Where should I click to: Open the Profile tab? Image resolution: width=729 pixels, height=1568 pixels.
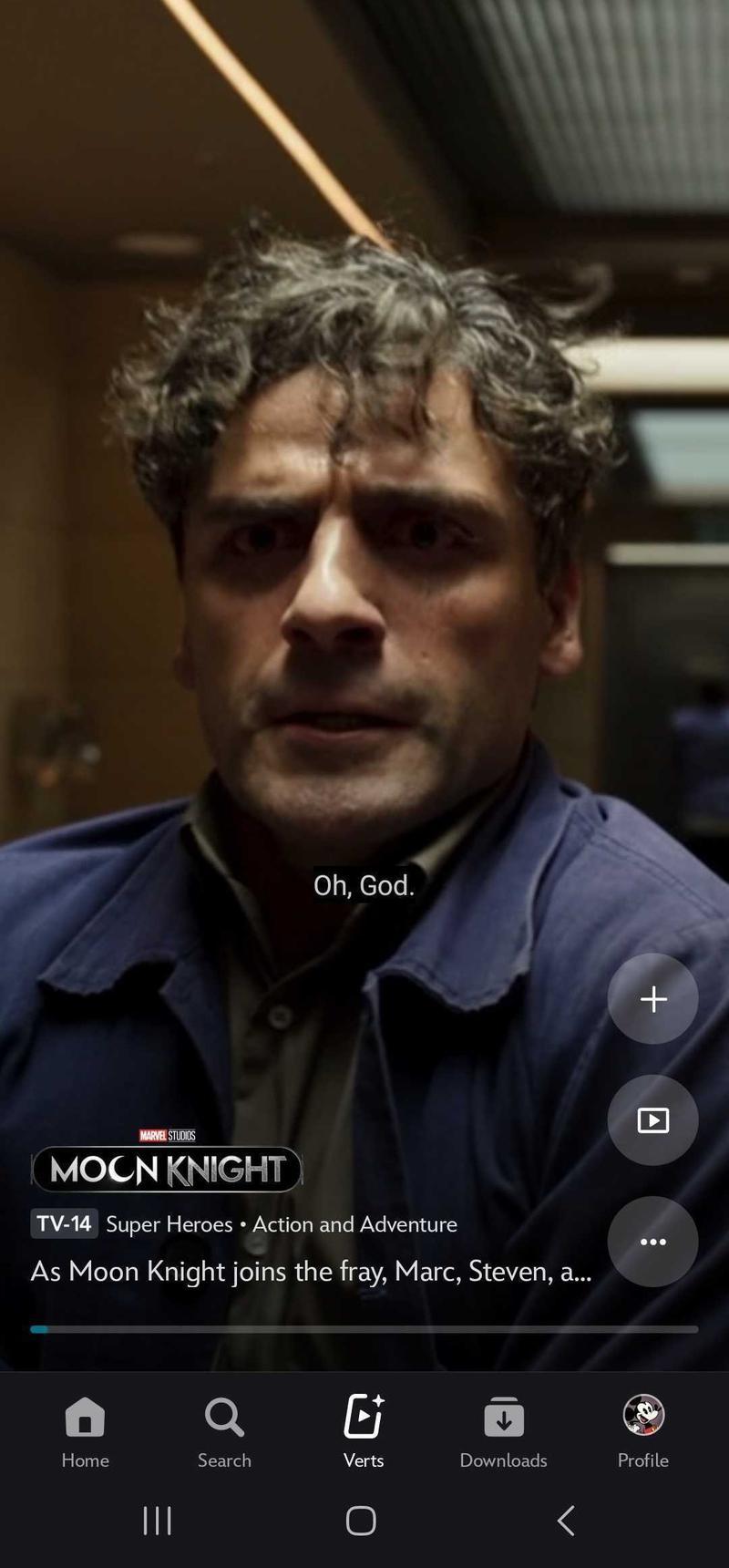pyautogui.click(x=642, y=1432)
